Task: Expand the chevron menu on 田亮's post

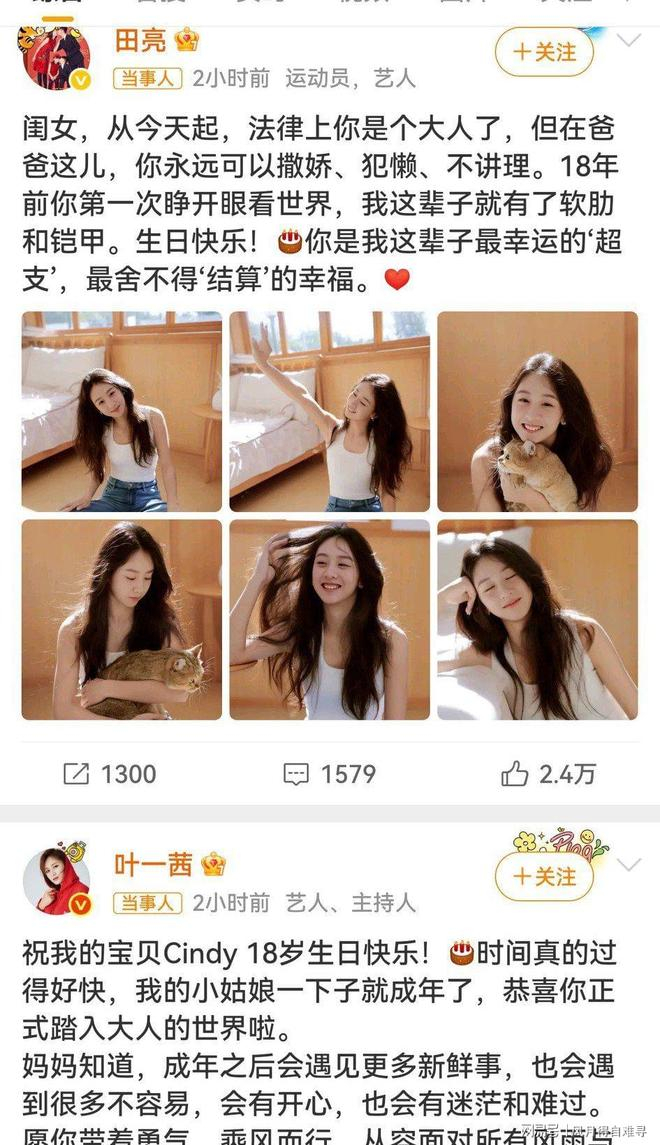Action: 629,42
